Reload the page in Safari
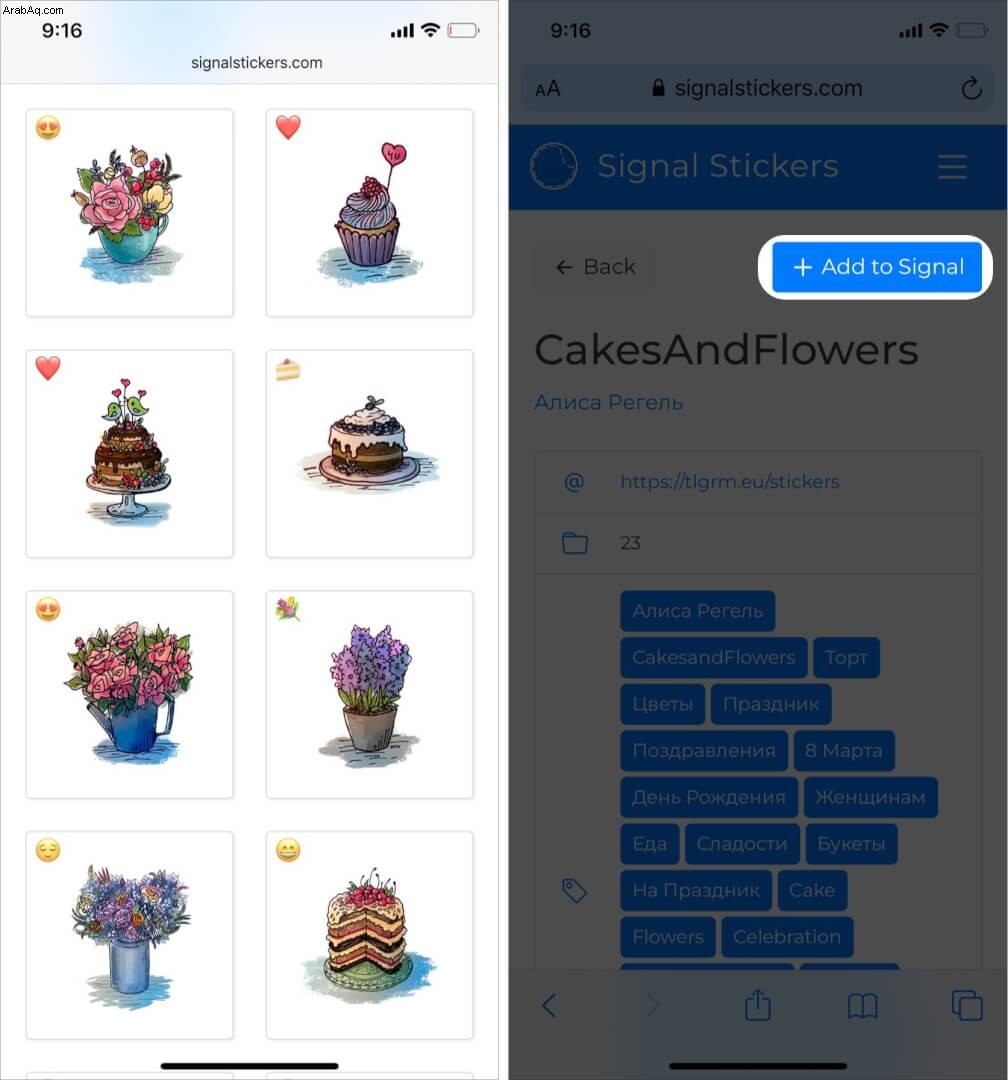The height and width of the screenshot is (1080, 1008). coord(971,89)
